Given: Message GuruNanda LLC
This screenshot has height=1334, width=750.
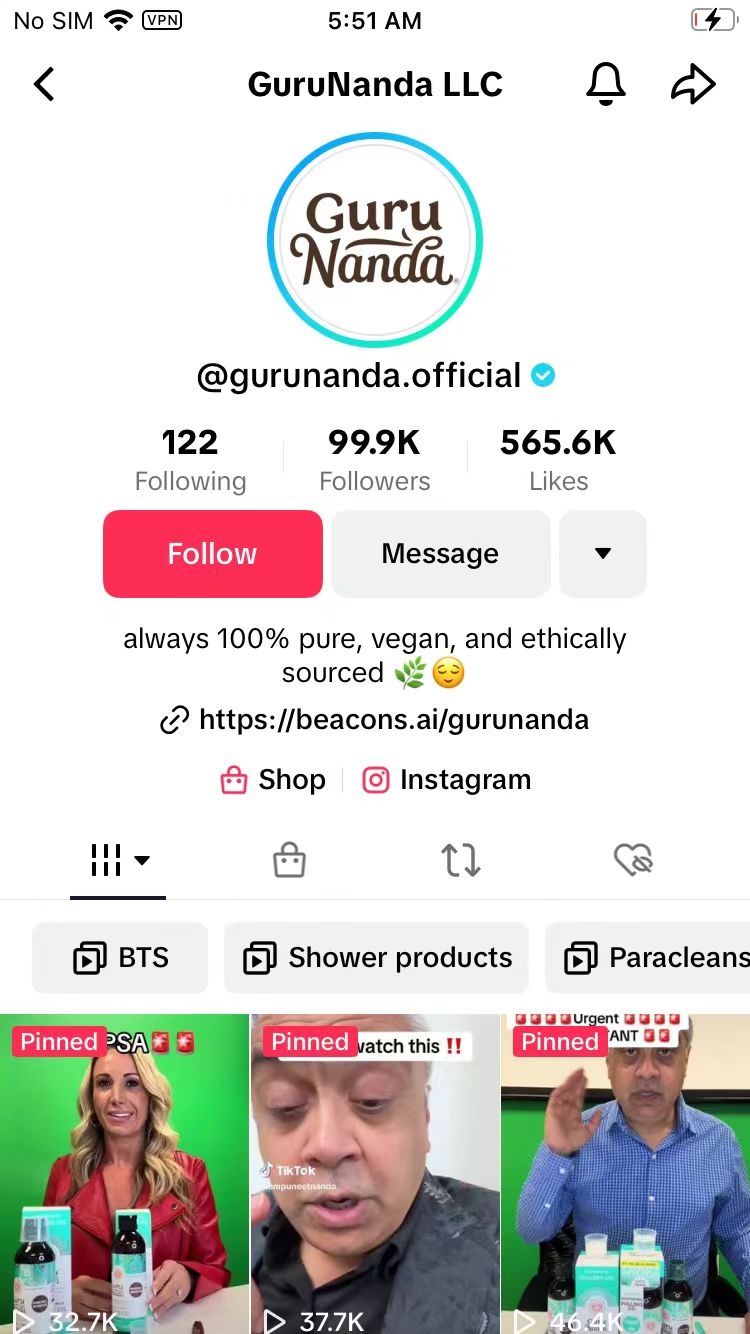Looking at the screenshot, I should (x=440, y=554).
